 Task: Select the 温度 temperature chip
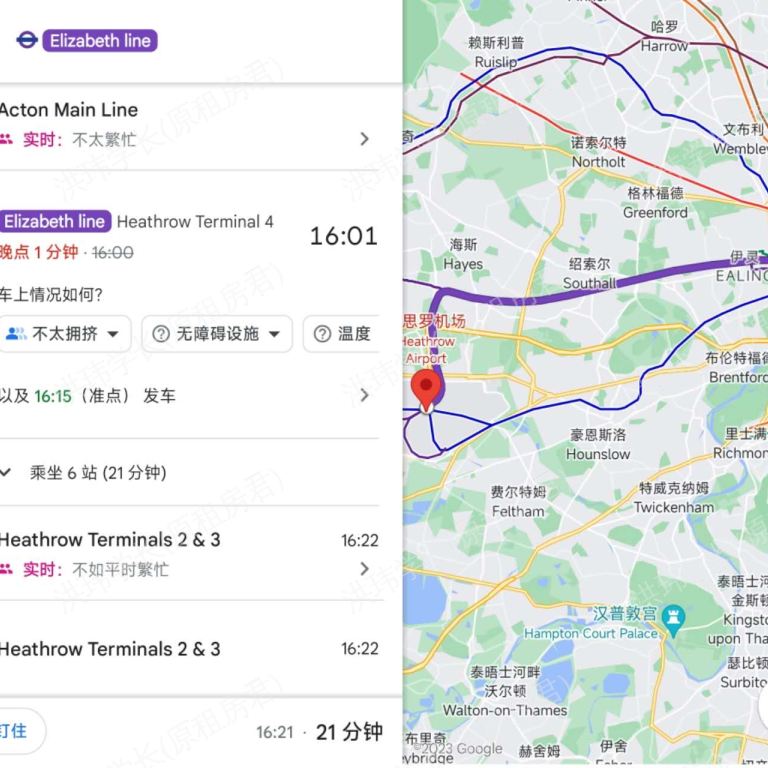click(x=342, y=334)
